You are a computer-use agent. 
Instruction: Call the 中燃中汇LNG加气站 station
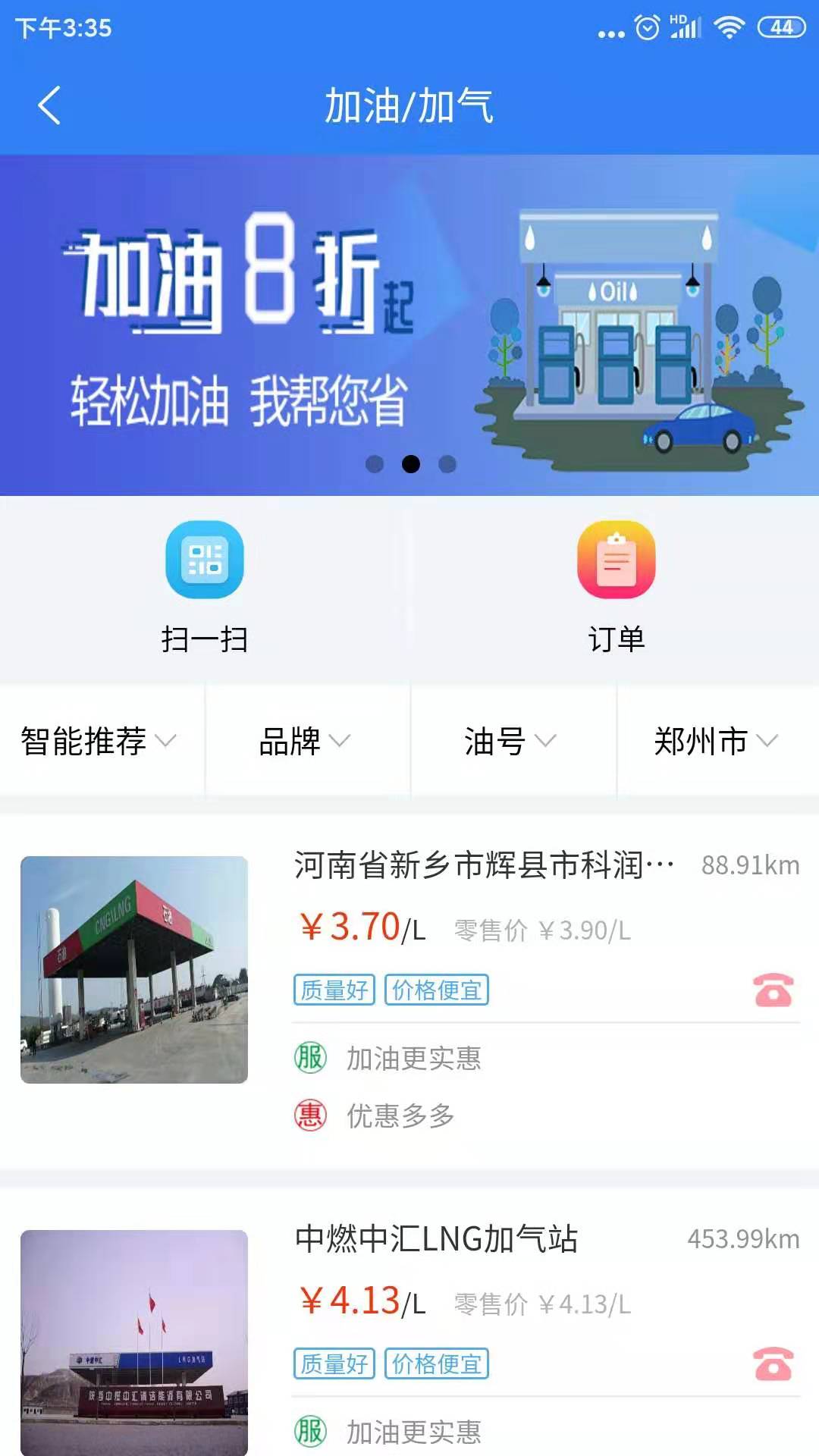click(773, 1363)
